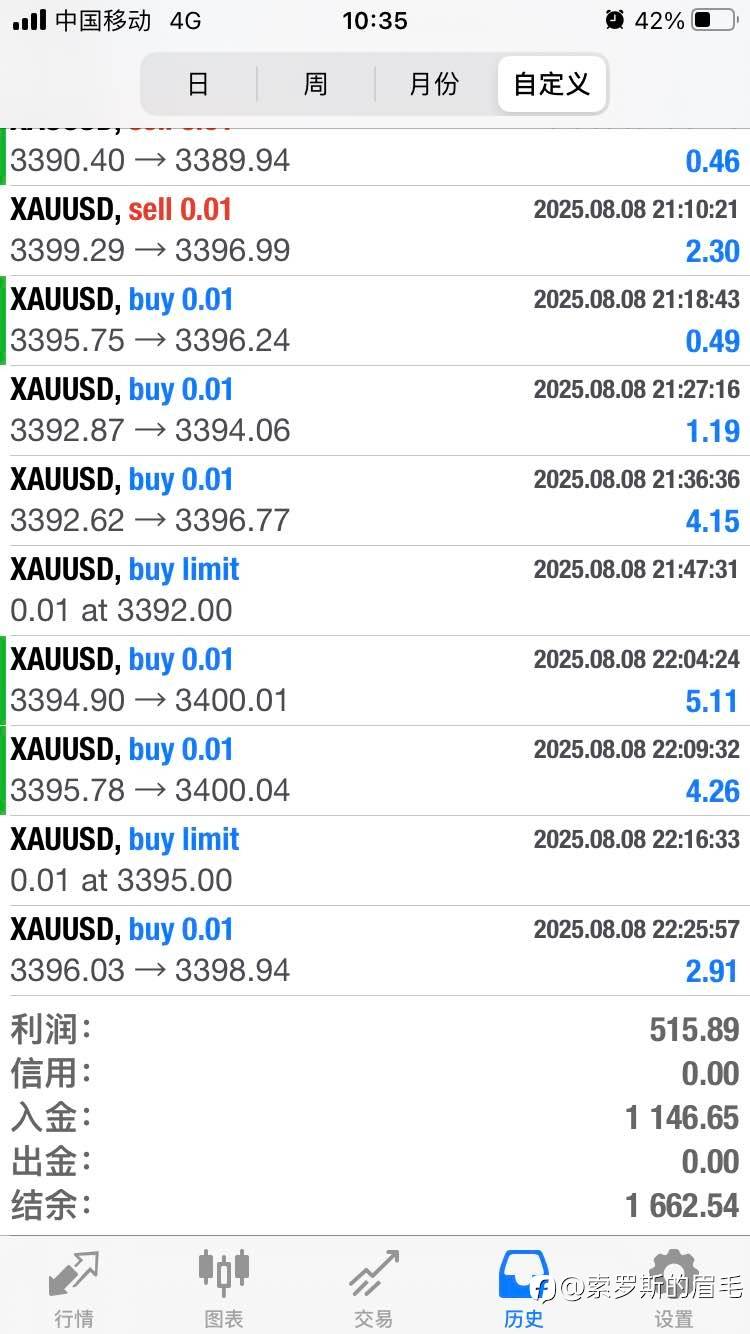Switch to the 日 period filter
750x1334 pixels.
tap(198, 84)
